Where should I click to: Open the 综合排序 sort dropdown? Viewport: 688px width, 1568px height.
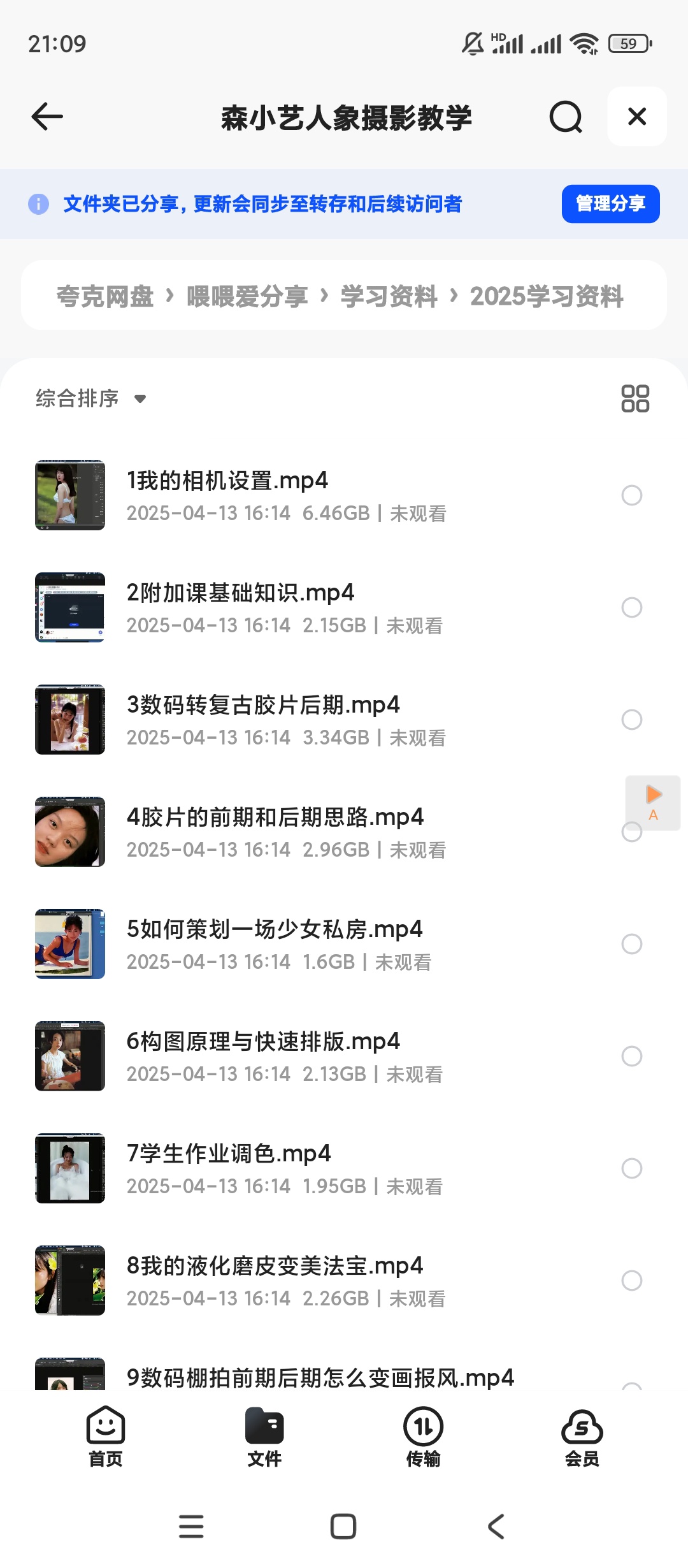tap(89, 398)
